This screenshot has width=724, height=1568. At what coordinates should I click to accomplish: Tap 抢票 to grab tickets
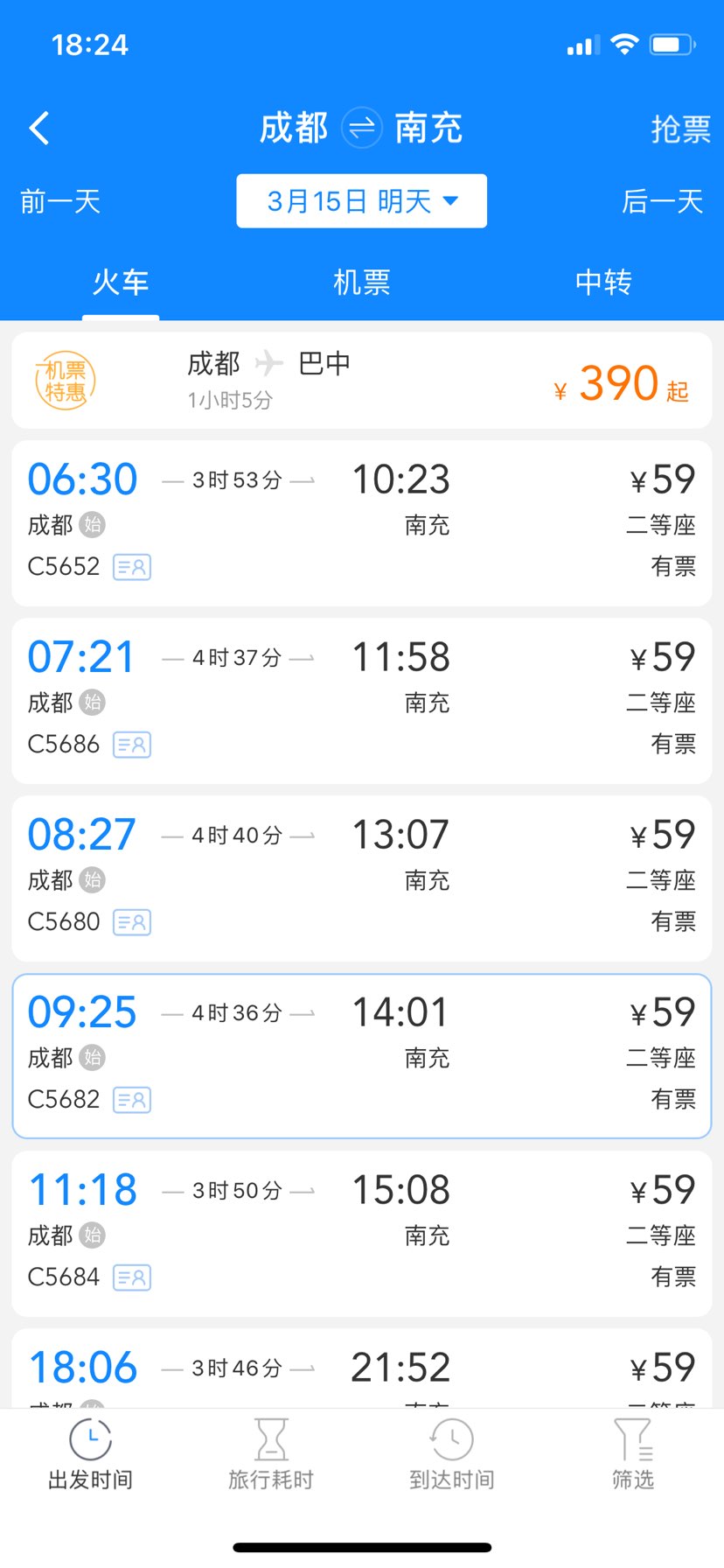[x=679, y=129]
